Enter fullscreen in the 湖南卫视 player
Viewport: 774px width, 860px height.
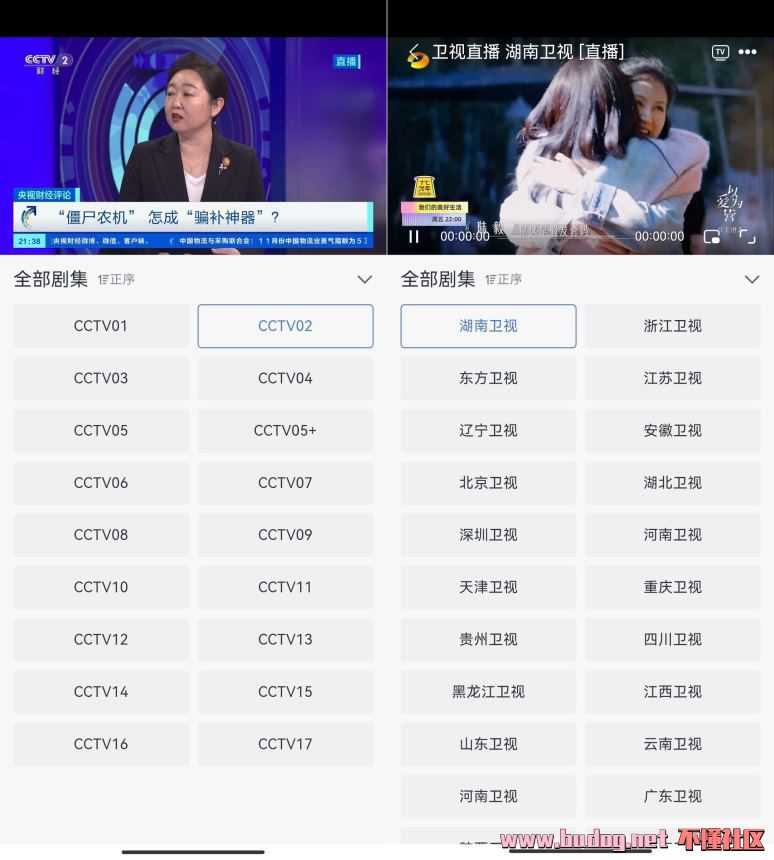746,237
